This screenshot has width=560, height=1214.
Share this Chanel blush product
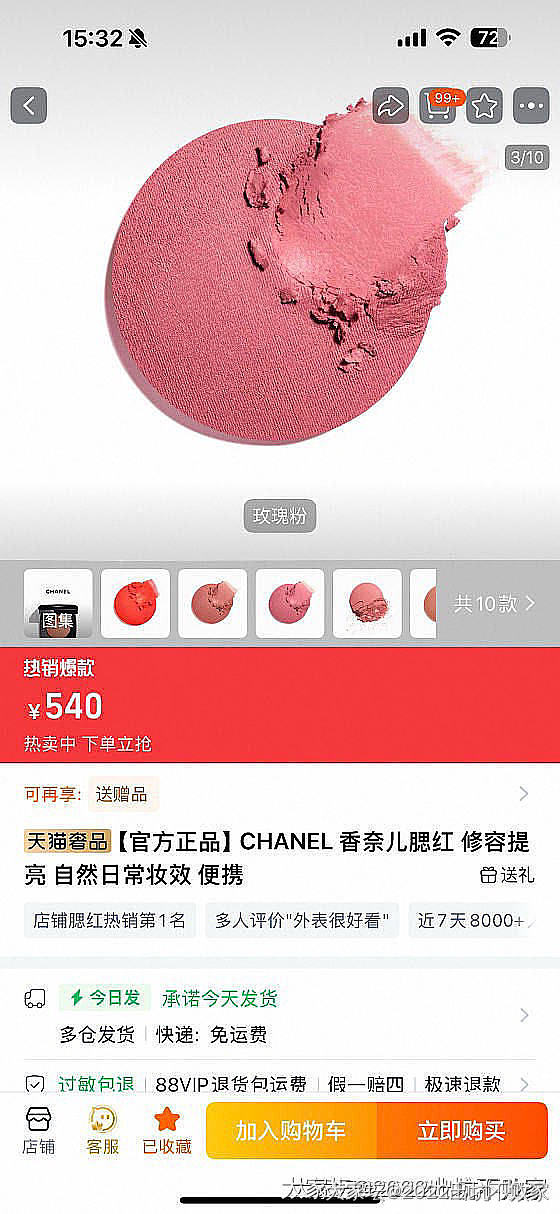[x=391, y=105]
